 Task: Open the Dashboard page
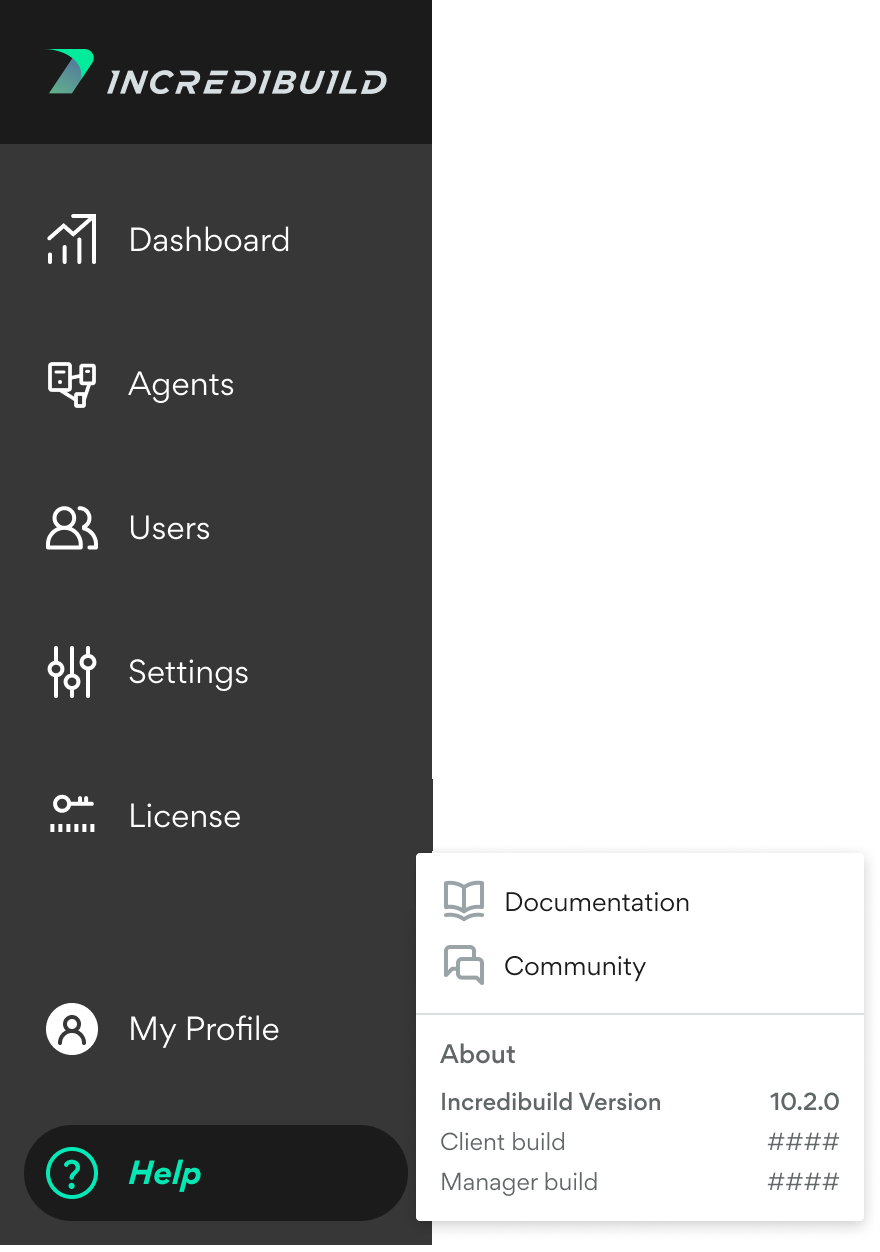pos(209,239)
